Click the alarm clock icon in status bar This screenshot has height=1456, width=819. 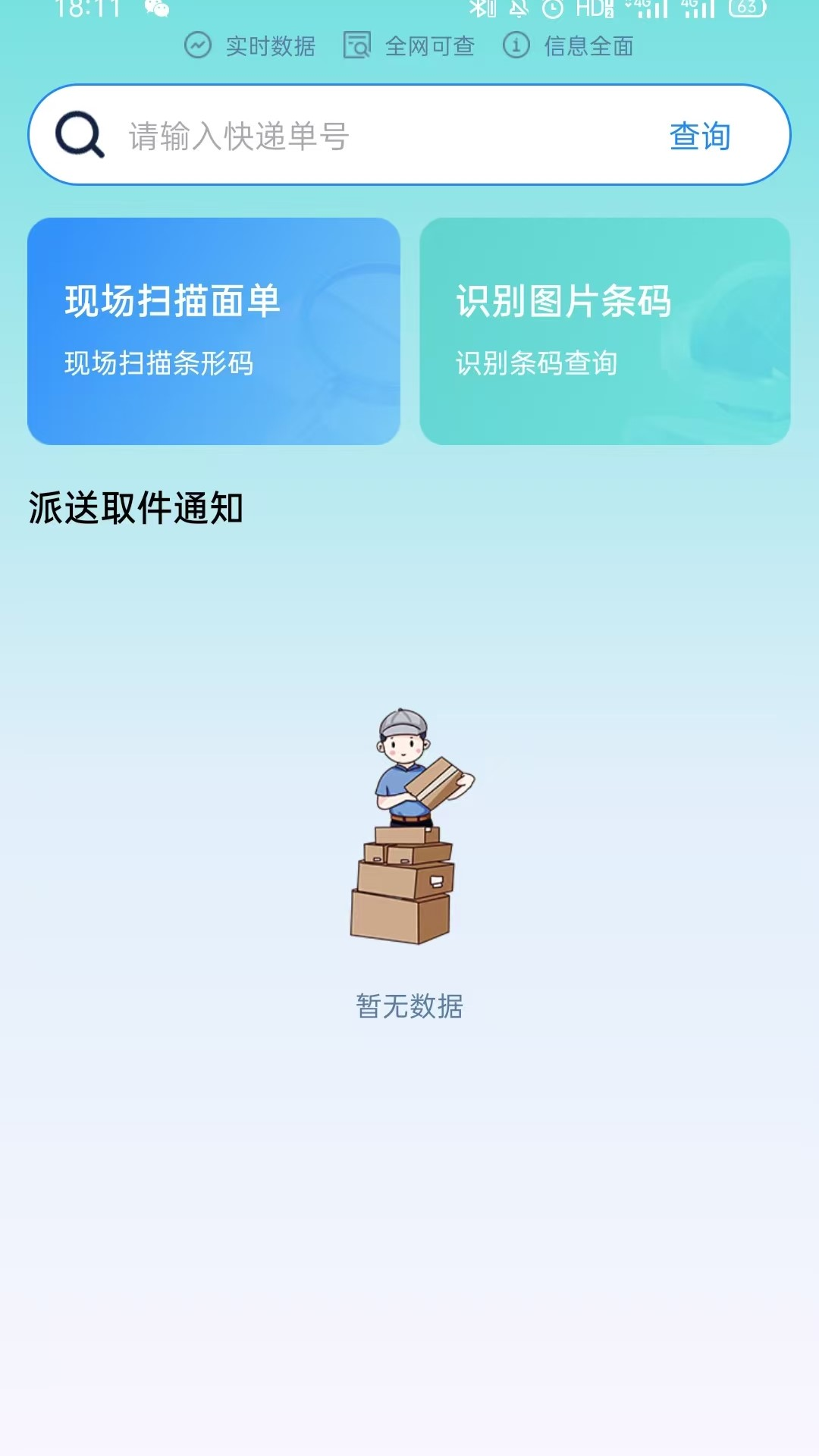click(x=553, y=11)
